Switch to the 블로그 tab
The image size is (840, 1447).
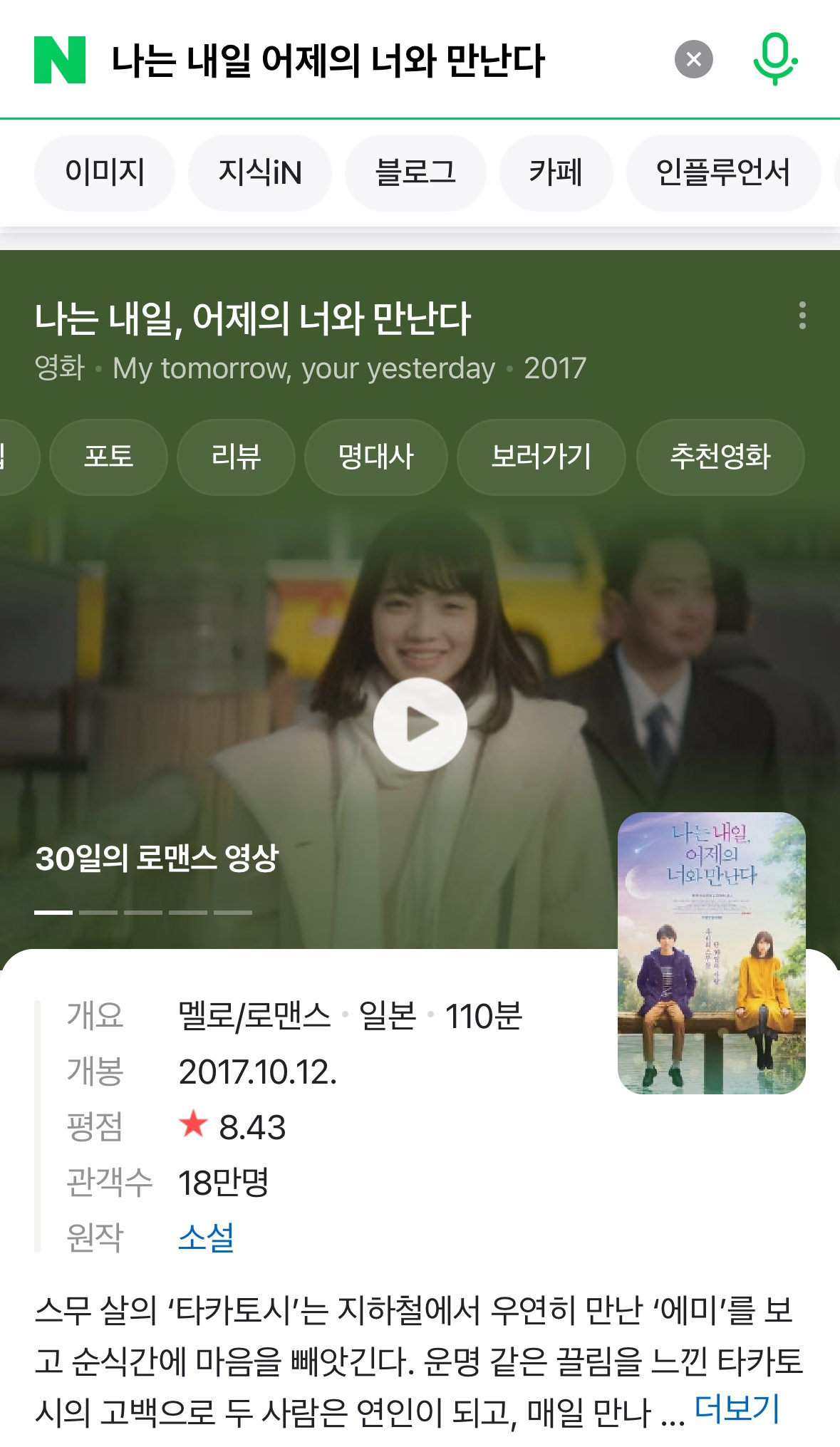tap(415, 173)
